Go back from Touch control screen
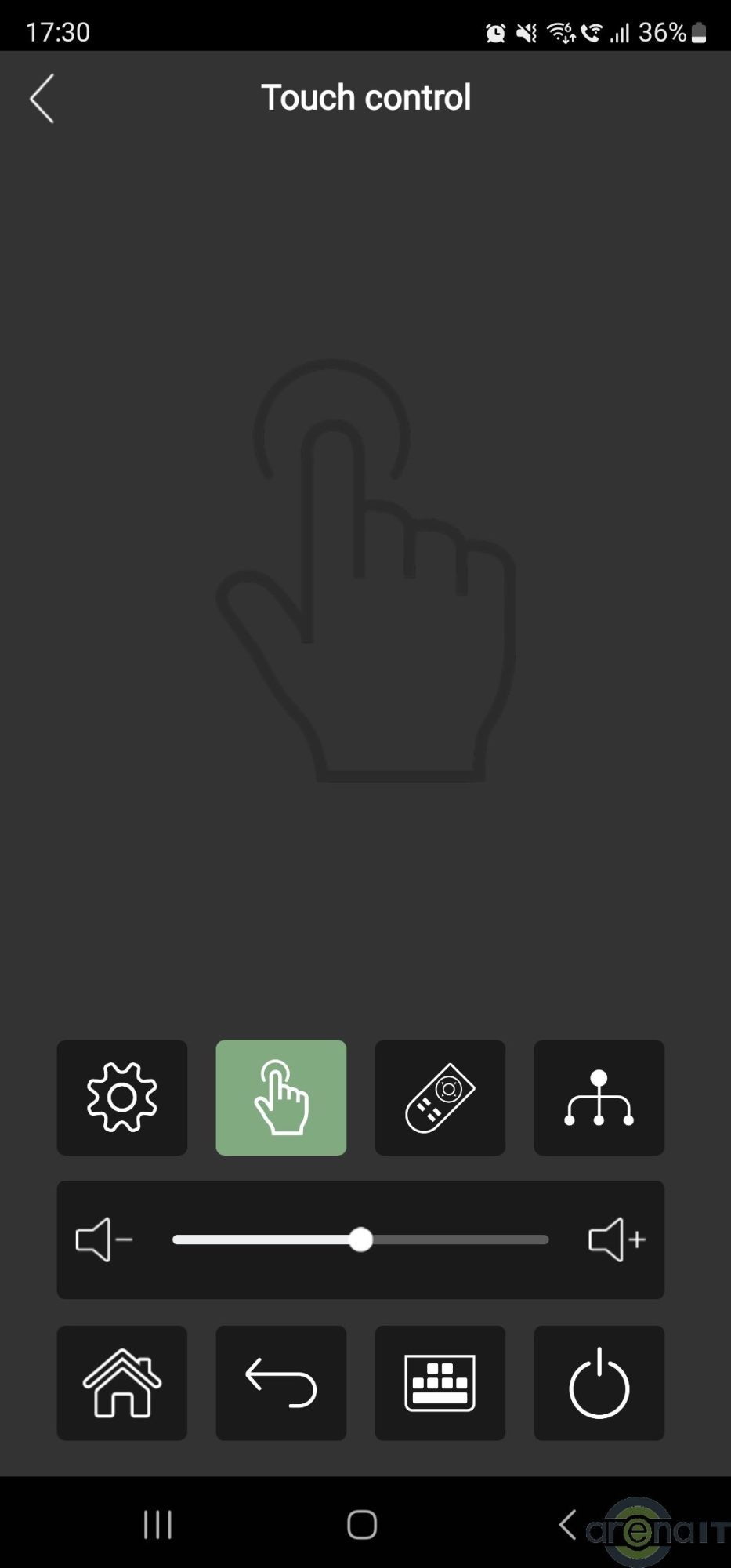This screenshot has height=1568, width=731. (x=42, y=99)
